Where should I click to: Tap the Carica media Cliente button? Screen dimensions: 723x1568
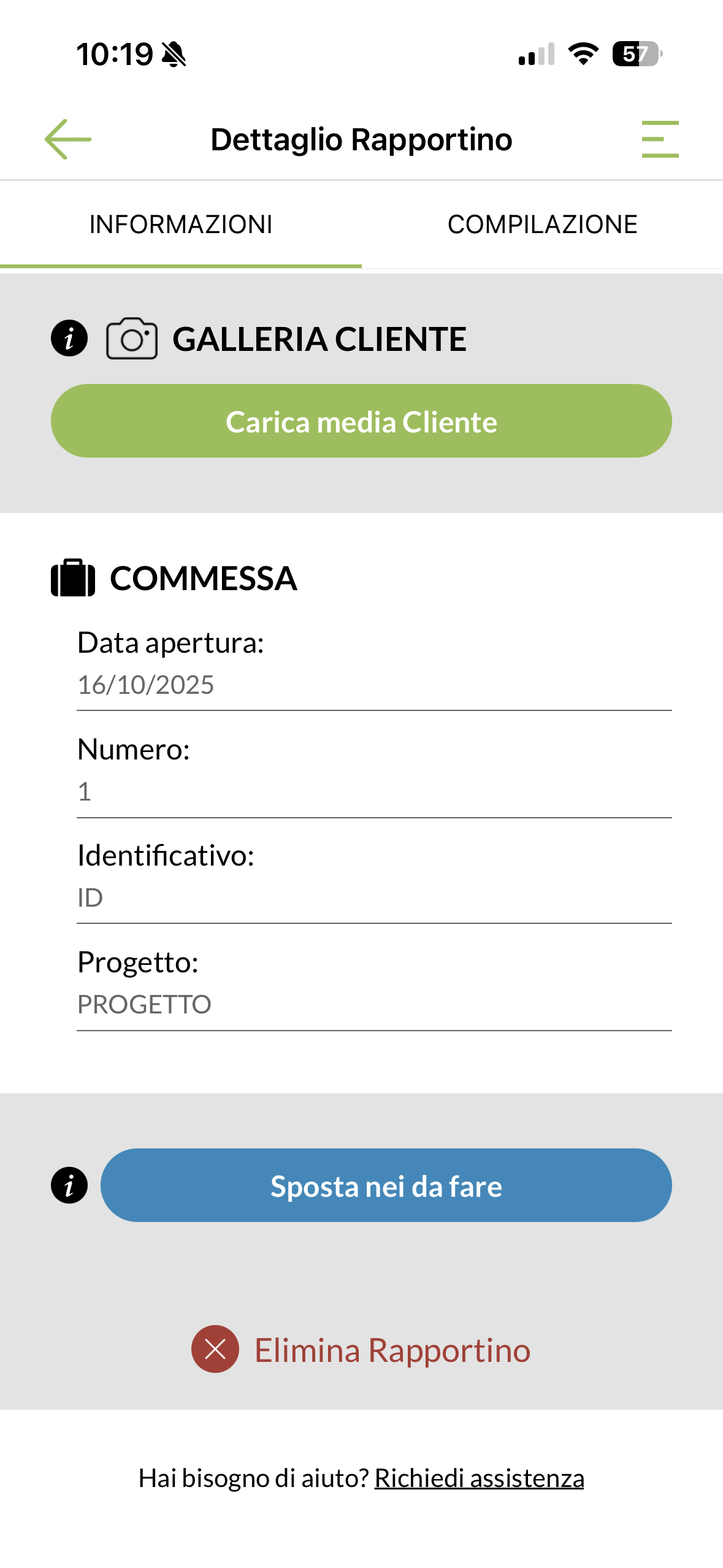pyautogui.click(x=361, y=421)
